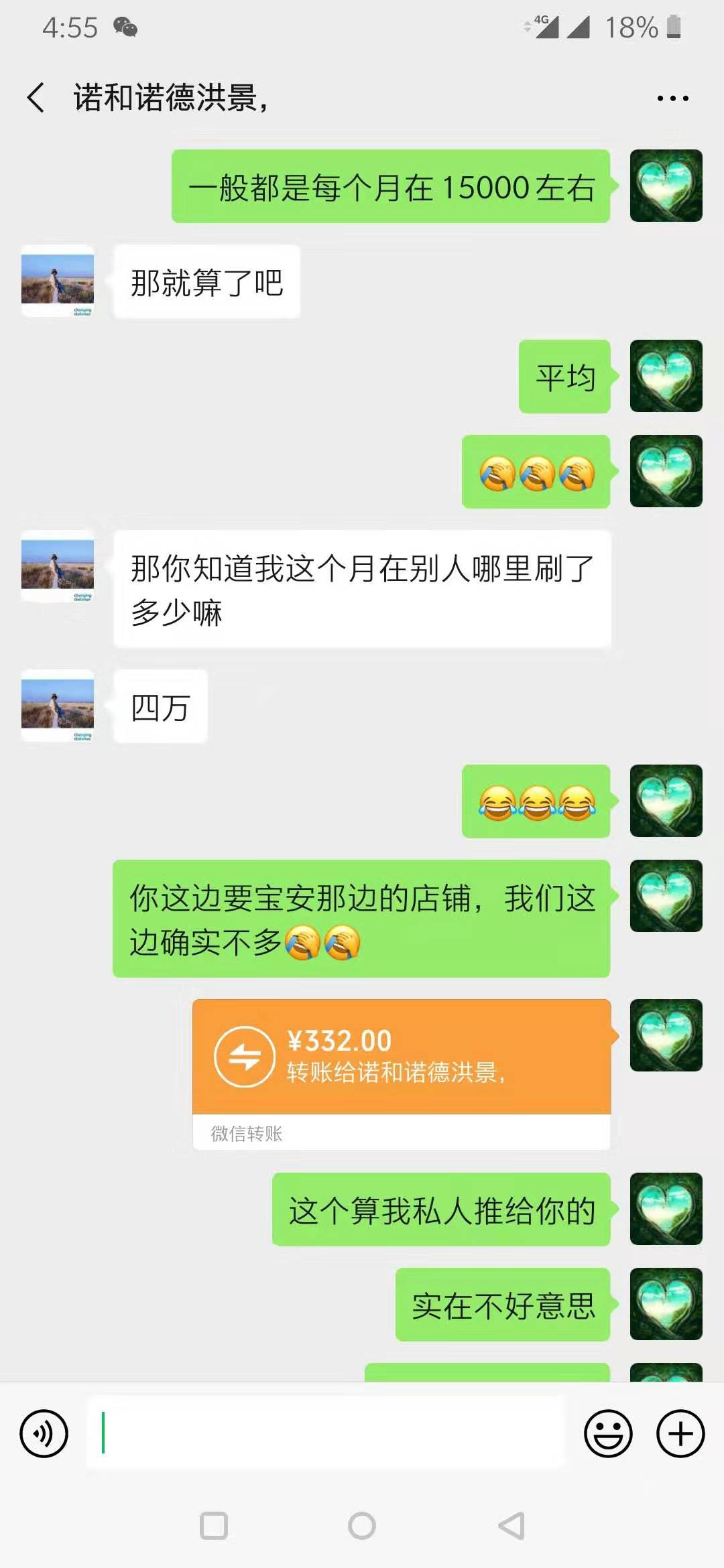
Task: Open the plus attachments panel
Action: pyautogui.click(x=680, y=1434)
